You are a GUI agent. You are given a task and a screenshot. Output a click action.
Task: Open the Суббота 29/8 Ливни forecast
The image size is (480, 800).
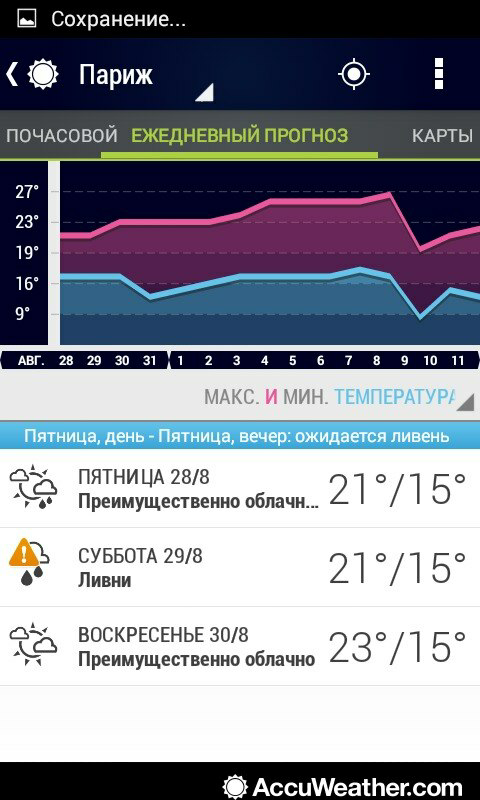240,567
